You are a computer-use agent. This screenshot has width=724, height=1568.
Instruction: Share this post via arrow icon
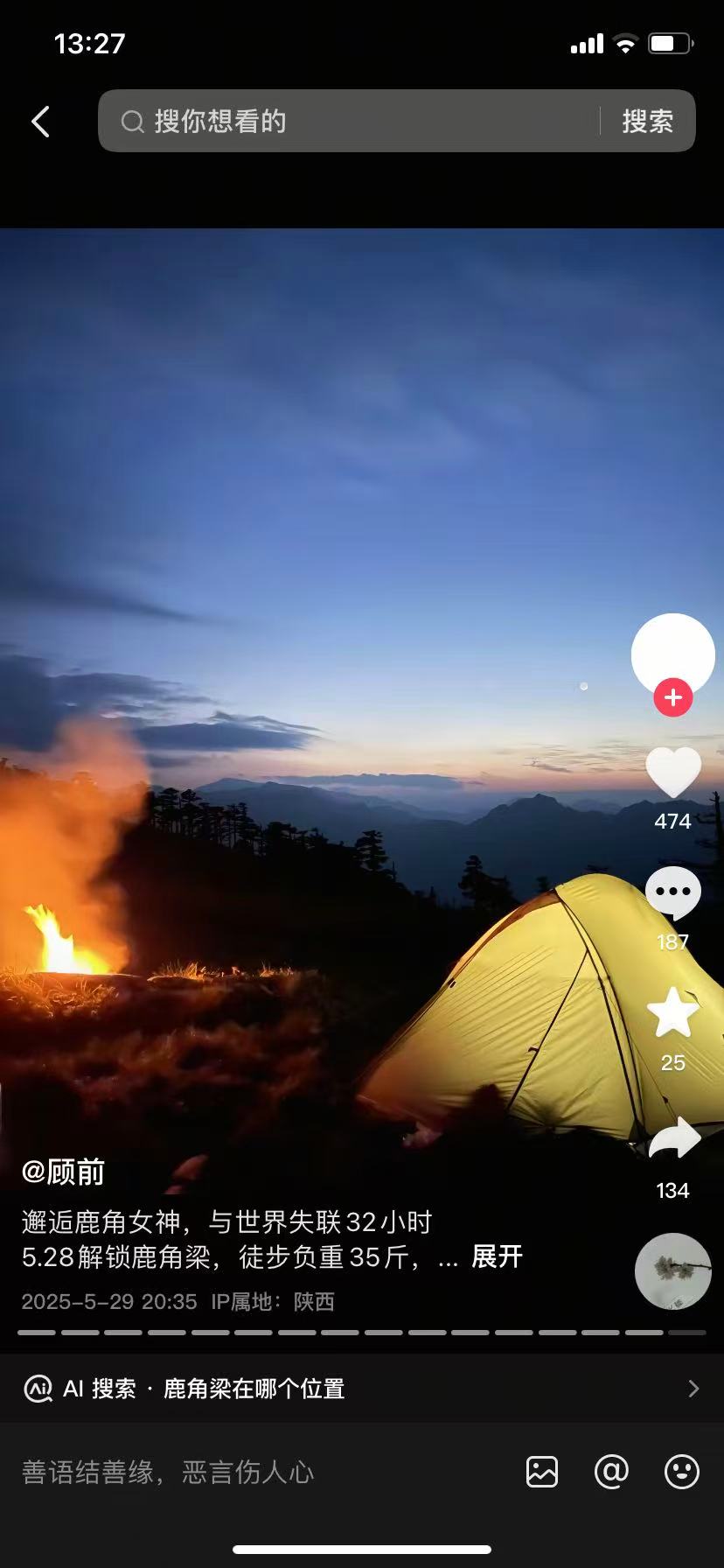click(674, 1138)
